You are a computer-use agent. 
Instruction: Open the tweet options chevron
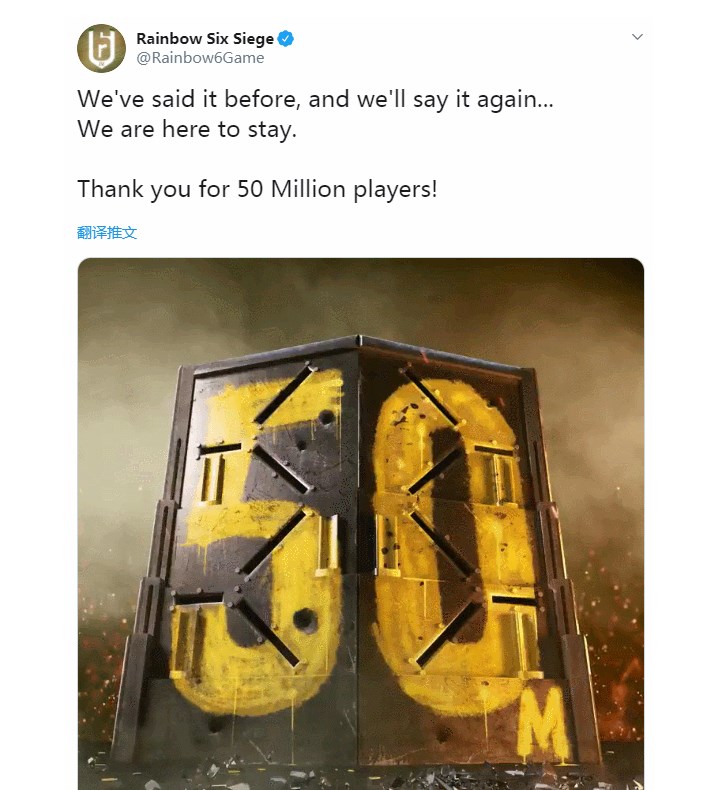click(637, 37)
